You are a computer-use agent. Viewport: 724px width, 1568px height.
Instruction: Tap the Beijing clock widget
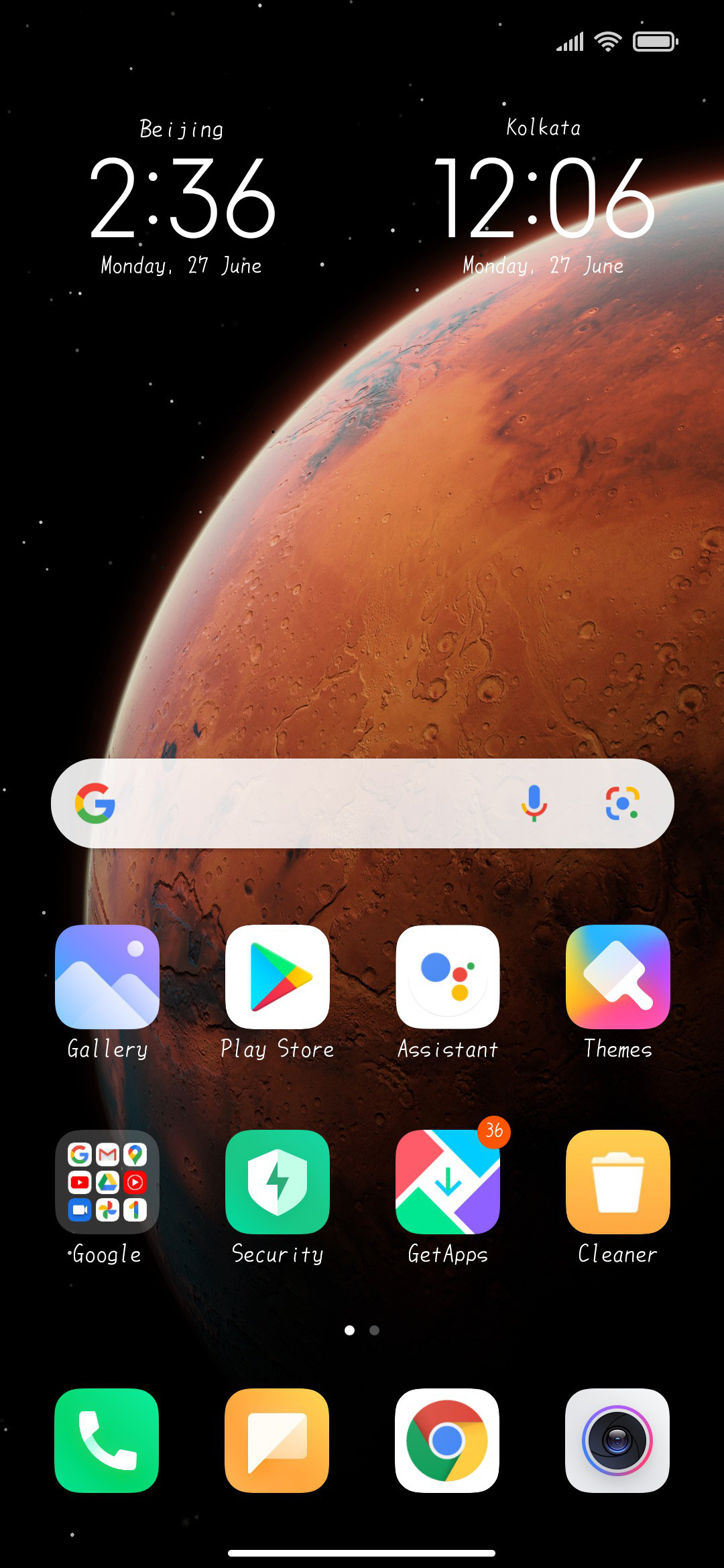click(x=182, y=197)
